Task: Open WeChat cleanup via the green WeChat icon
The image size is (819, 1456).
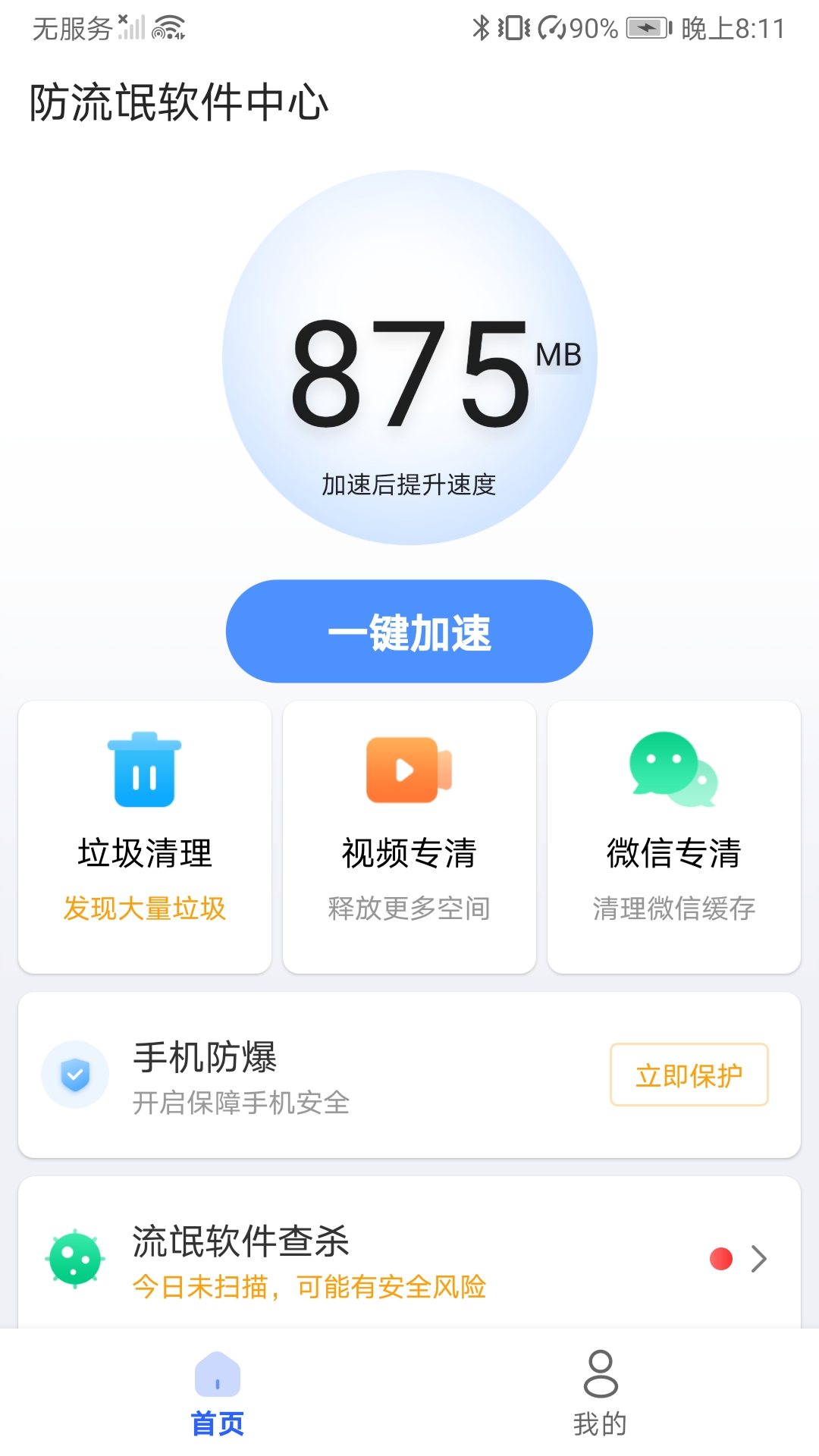Action: click(x=672, y=770)
